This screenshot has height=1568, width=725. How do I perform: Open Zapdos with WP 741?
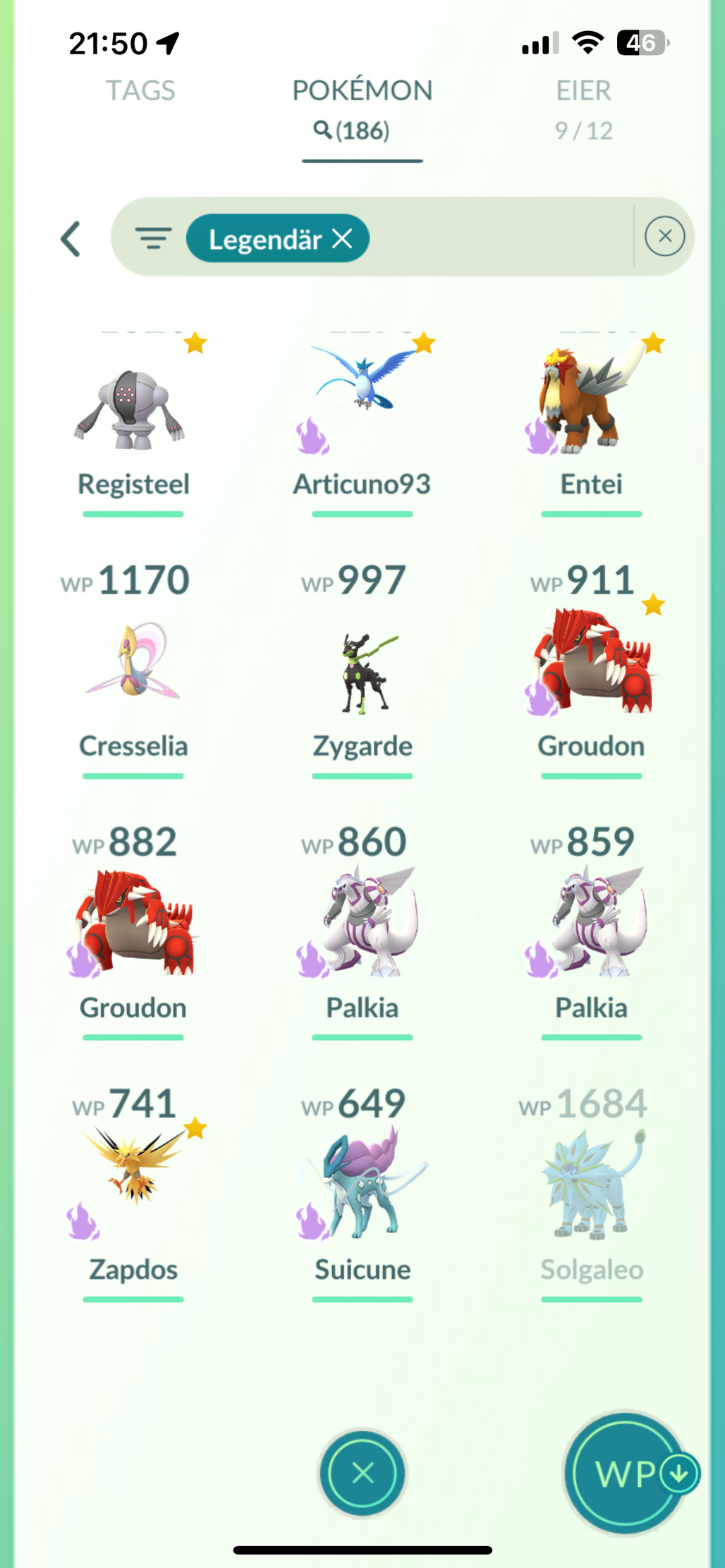coord(133,1193)
